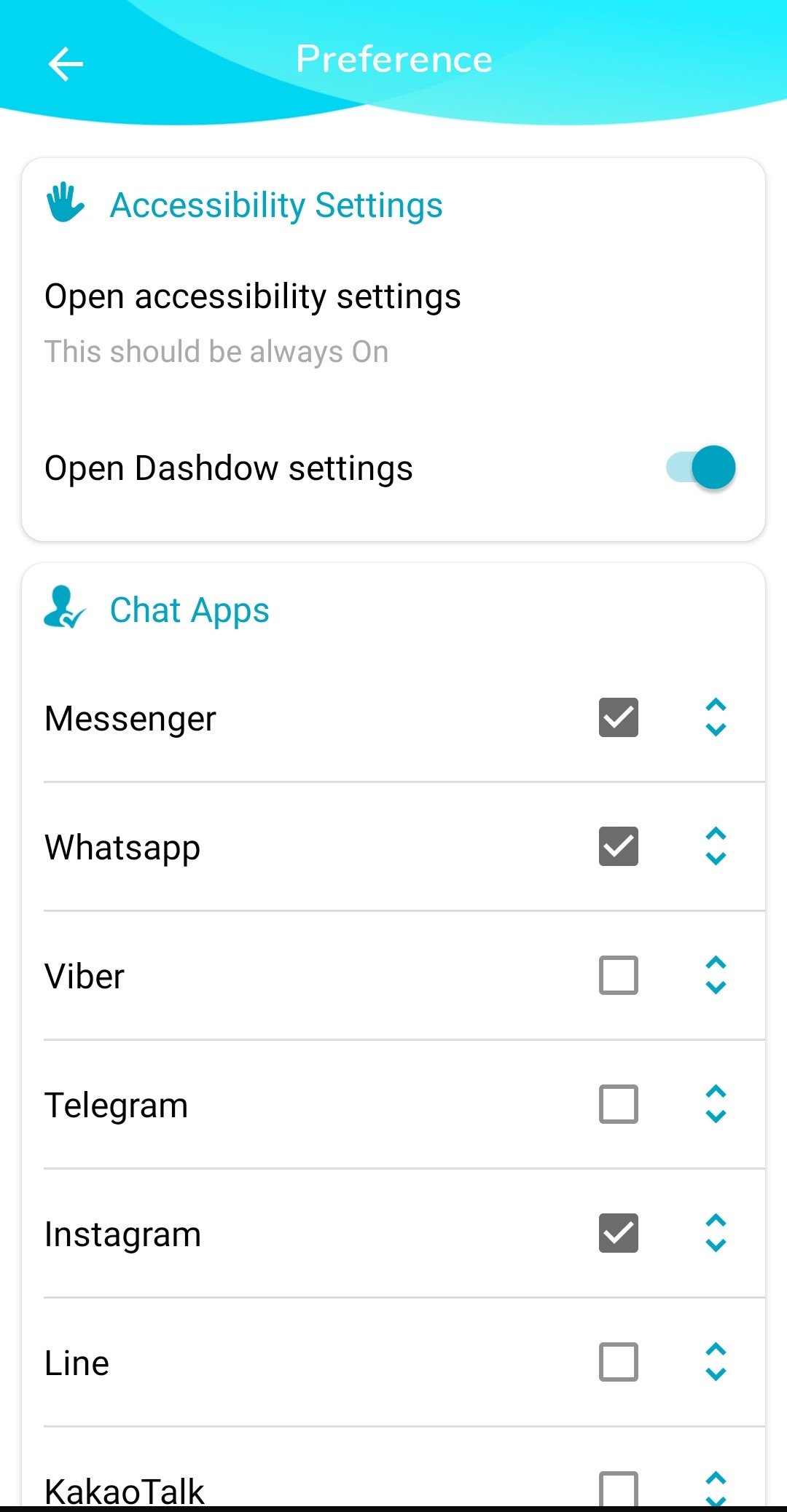Go back using the arrow icon
The height and width of the screenshot is (1512, 787).
point(66,64)
